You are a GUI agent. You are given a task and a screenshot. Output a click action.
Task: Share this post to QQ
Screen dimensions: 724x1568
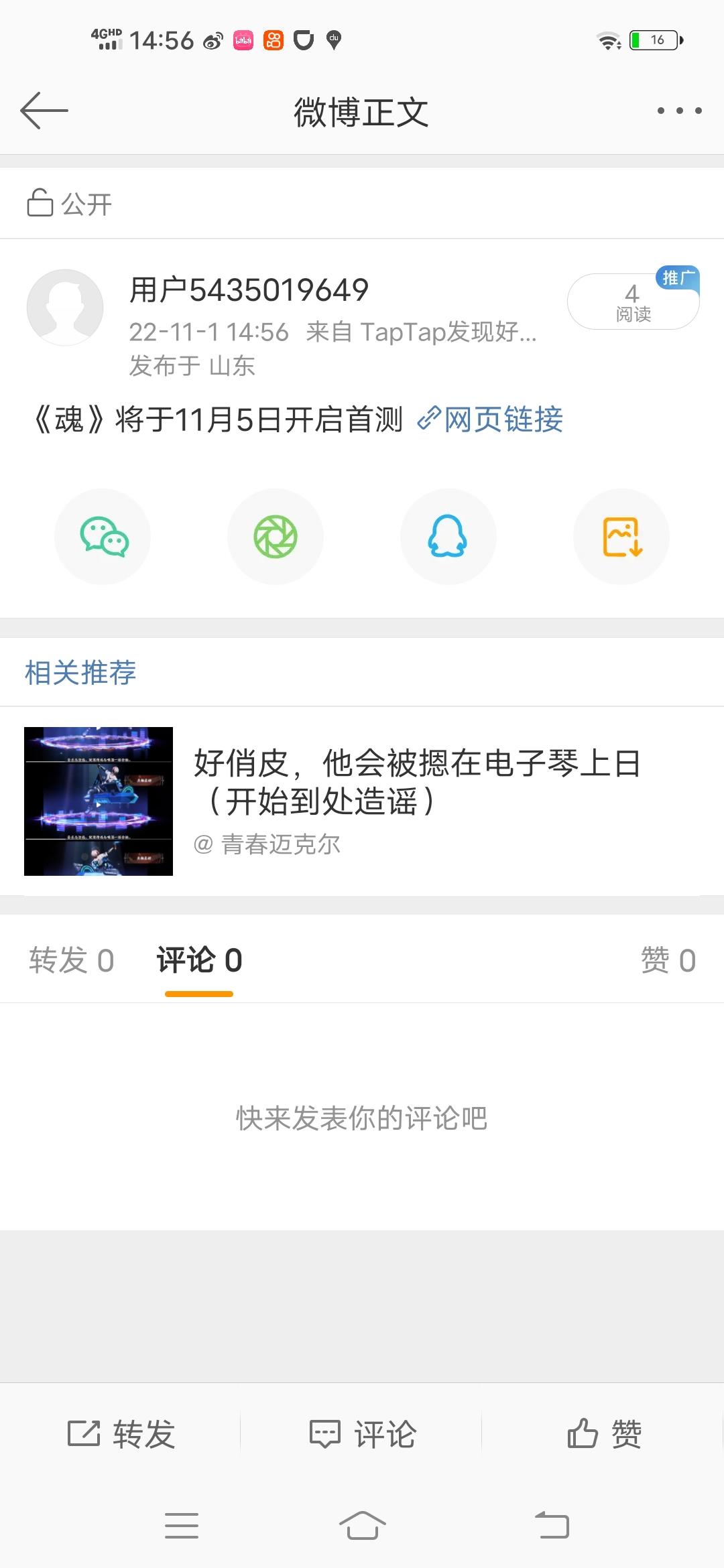448,537
